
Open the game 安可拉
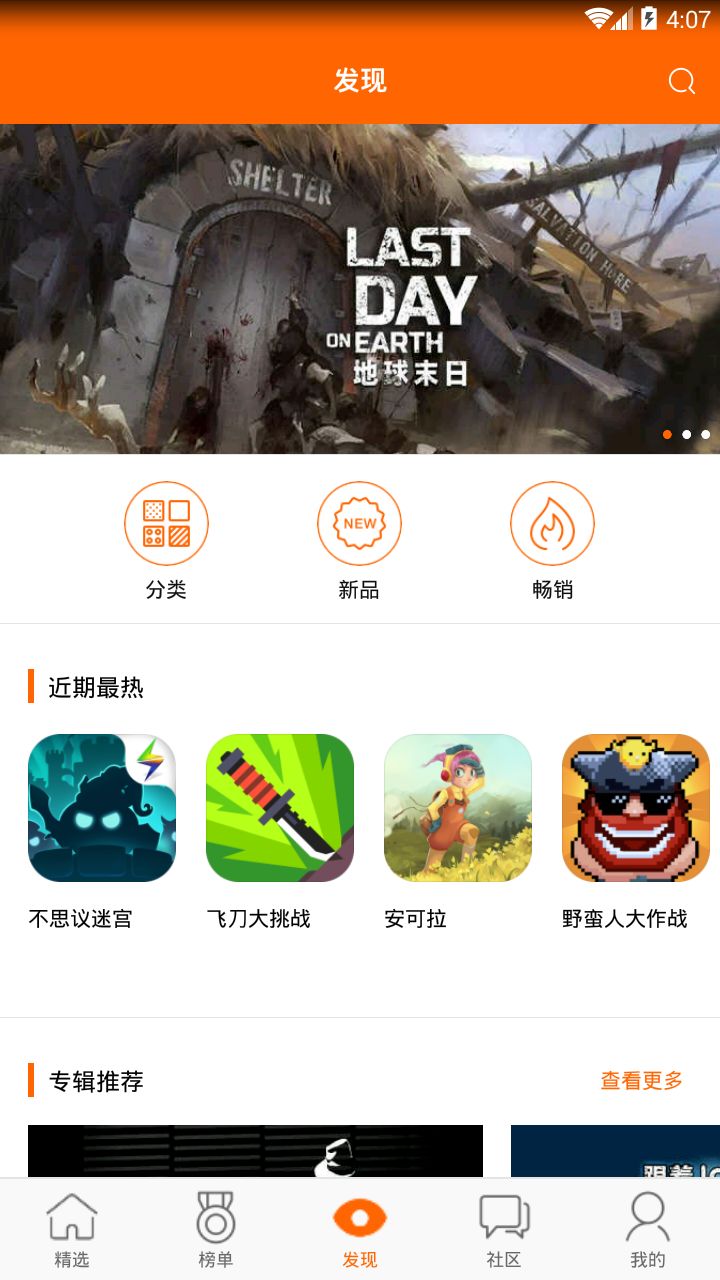458,808
